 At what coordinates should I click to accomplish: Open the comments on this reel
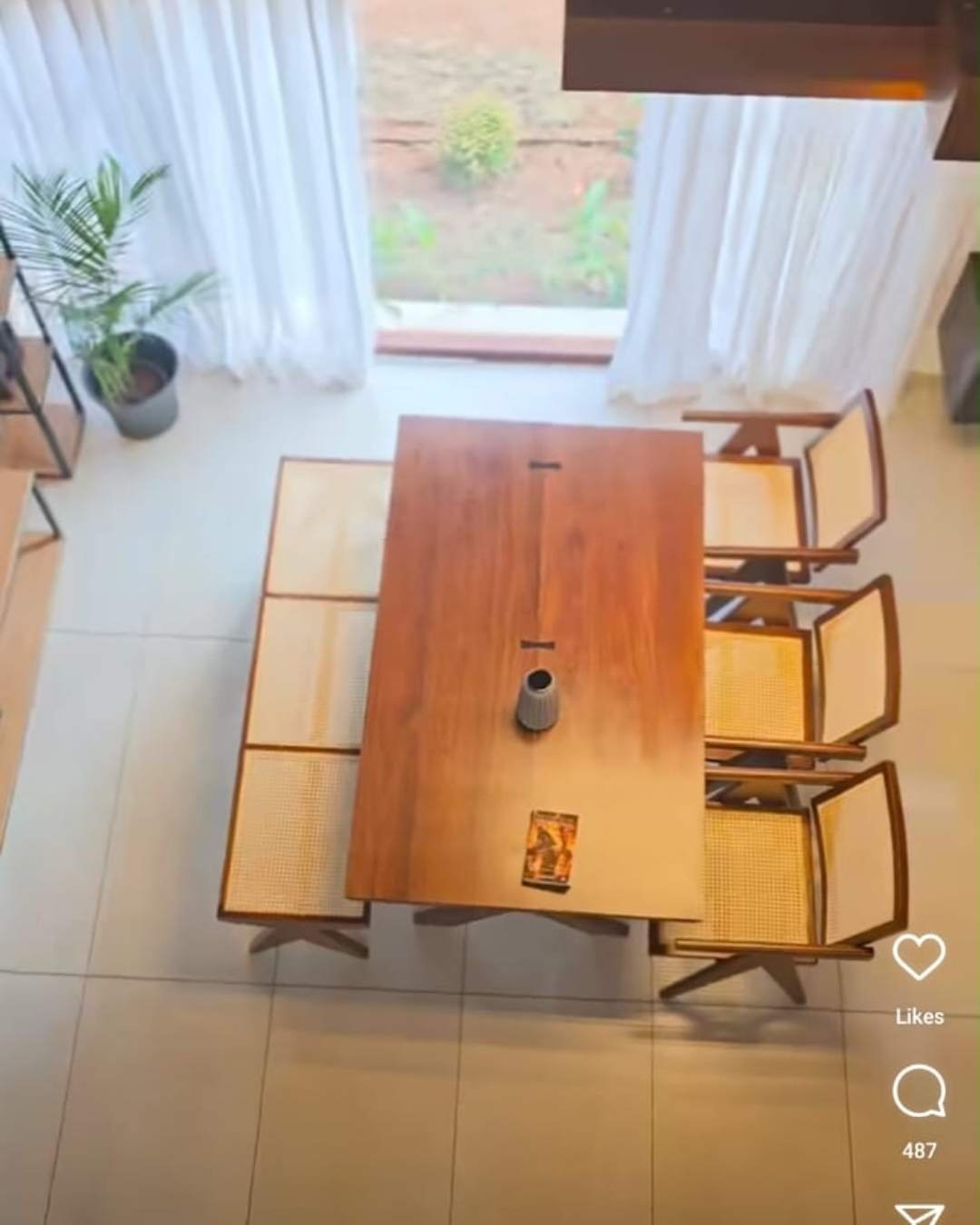(x=918, y=1092)
